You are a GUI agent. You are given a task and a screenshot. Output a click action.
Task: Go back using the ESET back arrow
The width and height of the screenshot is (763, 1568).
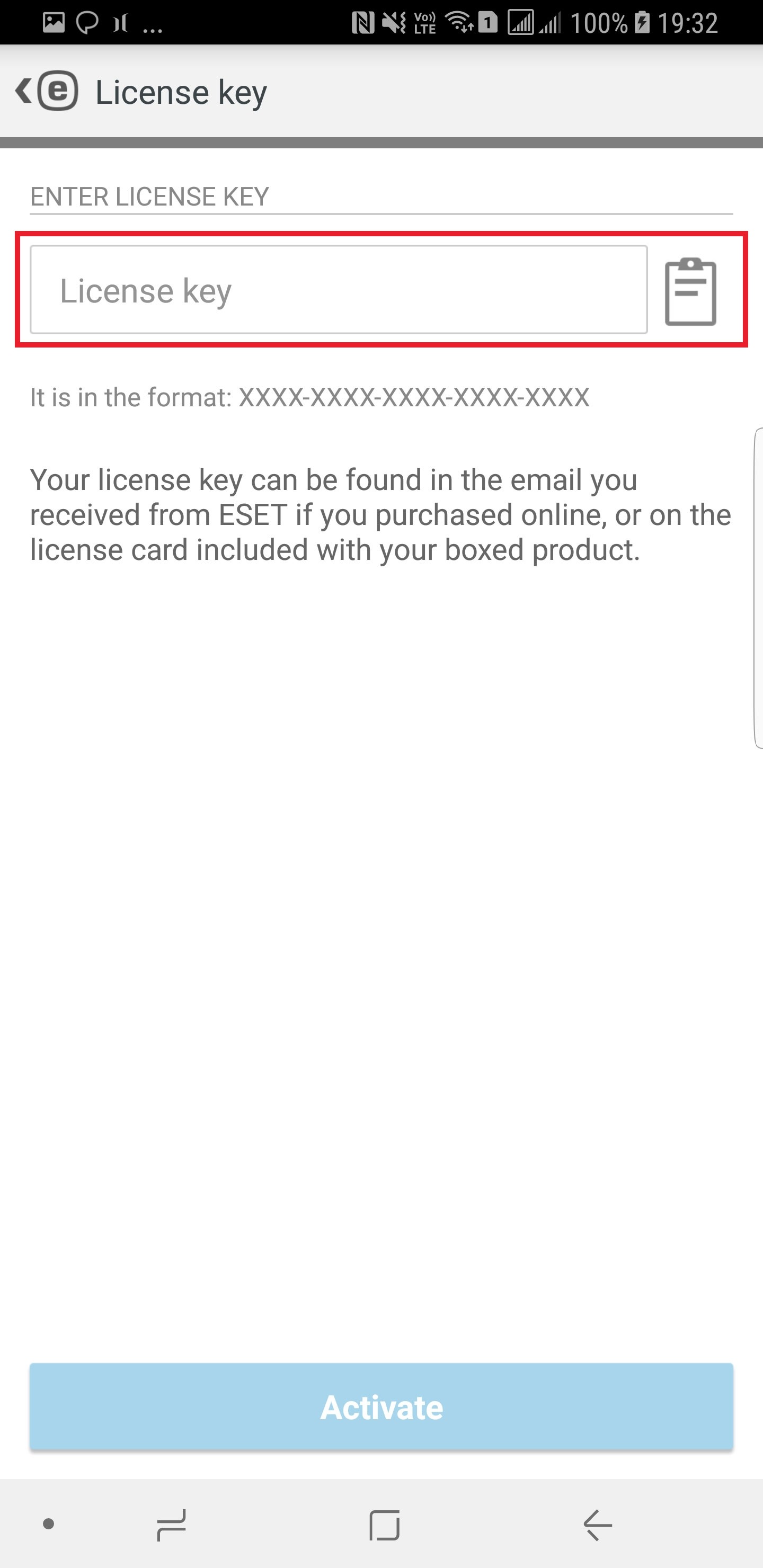point(46,91)
